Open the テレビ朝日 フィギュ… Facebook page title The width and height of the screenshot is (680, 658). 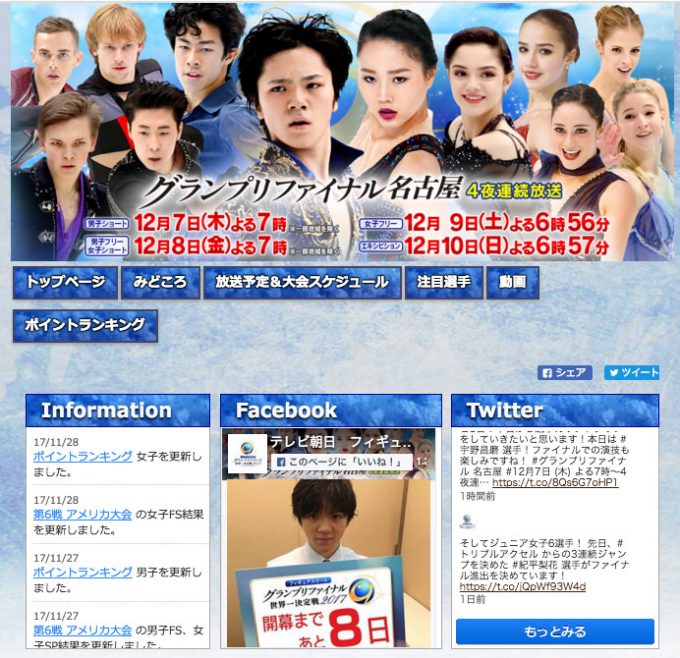click(x=340, y=441)
